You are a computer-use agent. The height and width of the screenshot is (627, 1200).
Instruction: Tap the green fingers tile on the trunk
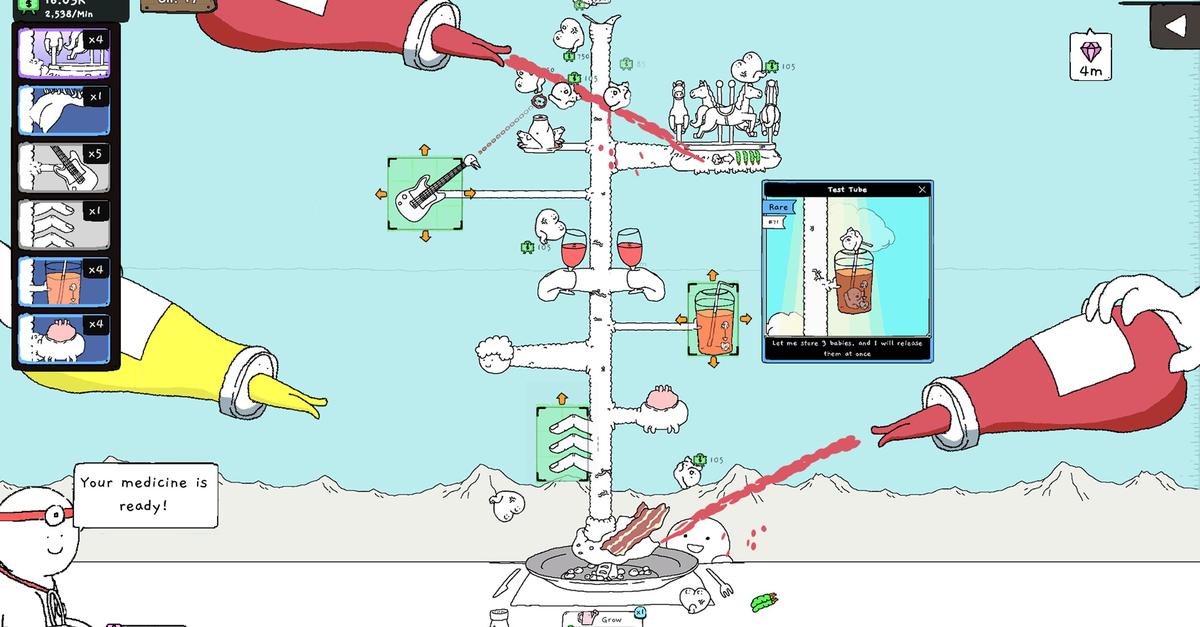tap(563, 442)
